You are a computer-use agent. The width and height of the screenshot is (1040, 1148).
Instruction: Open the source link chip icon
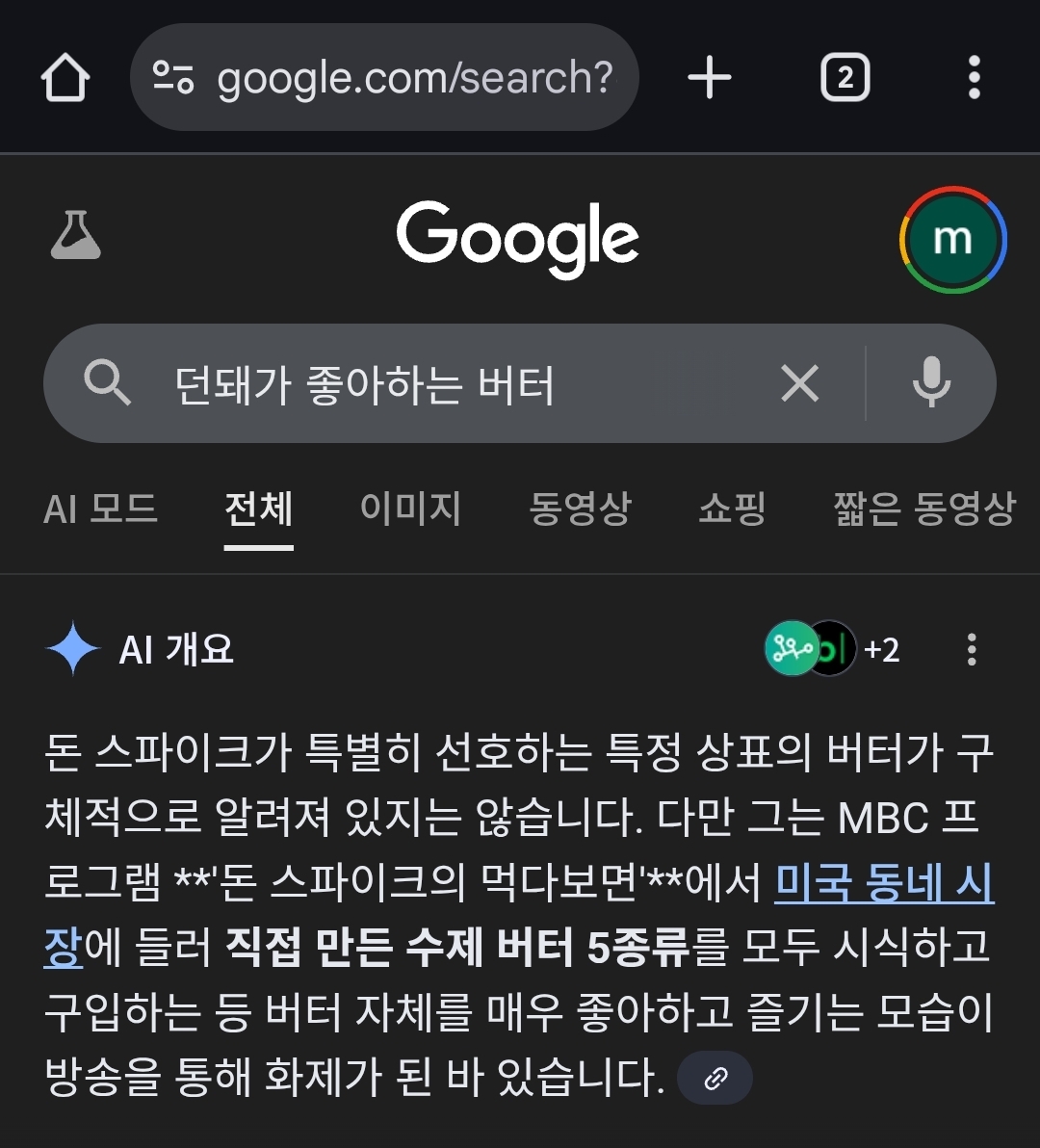(x=715, y=1078)
